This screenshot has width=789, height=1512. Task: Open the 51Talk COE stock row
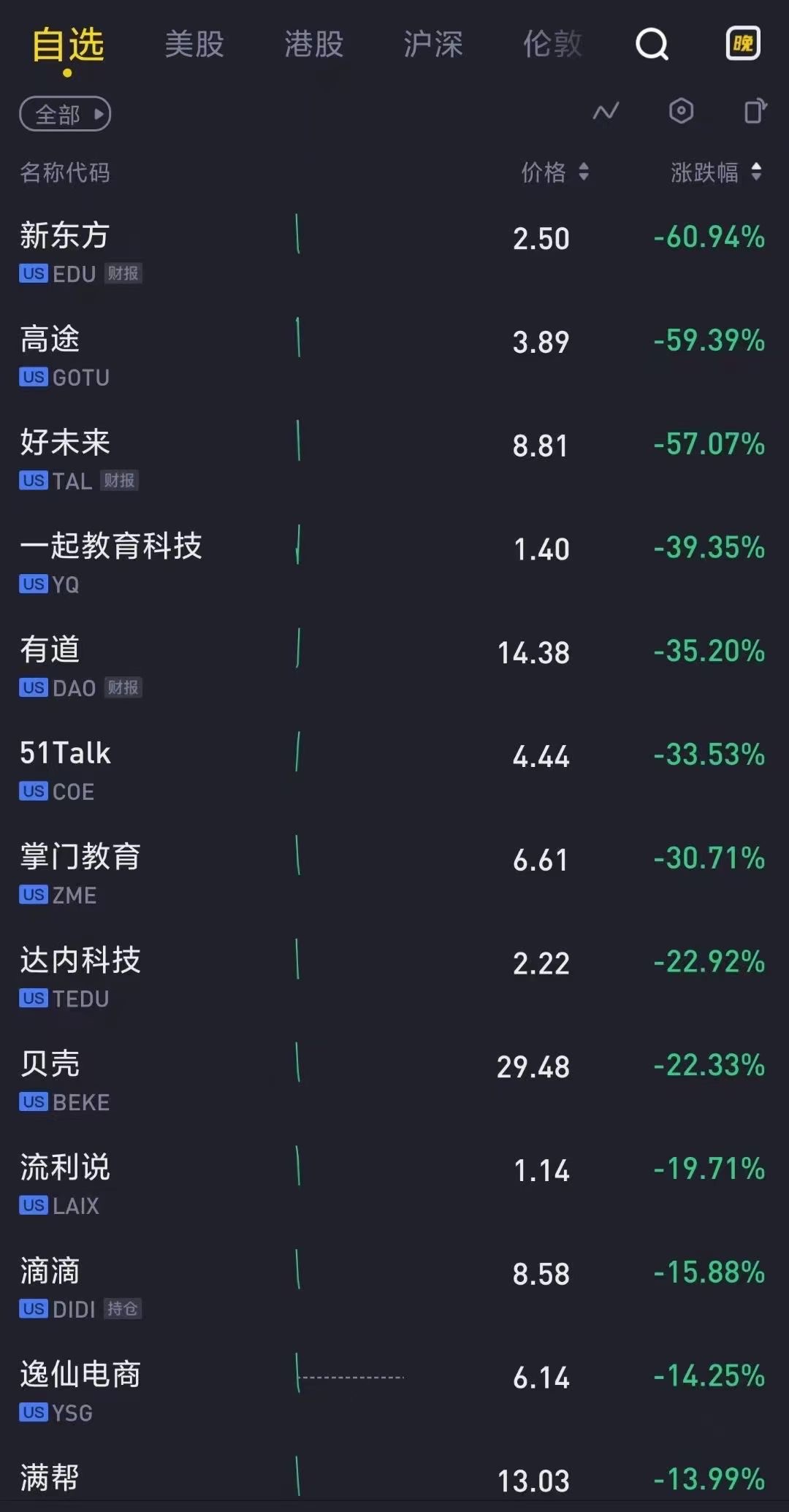coord(394,771)
